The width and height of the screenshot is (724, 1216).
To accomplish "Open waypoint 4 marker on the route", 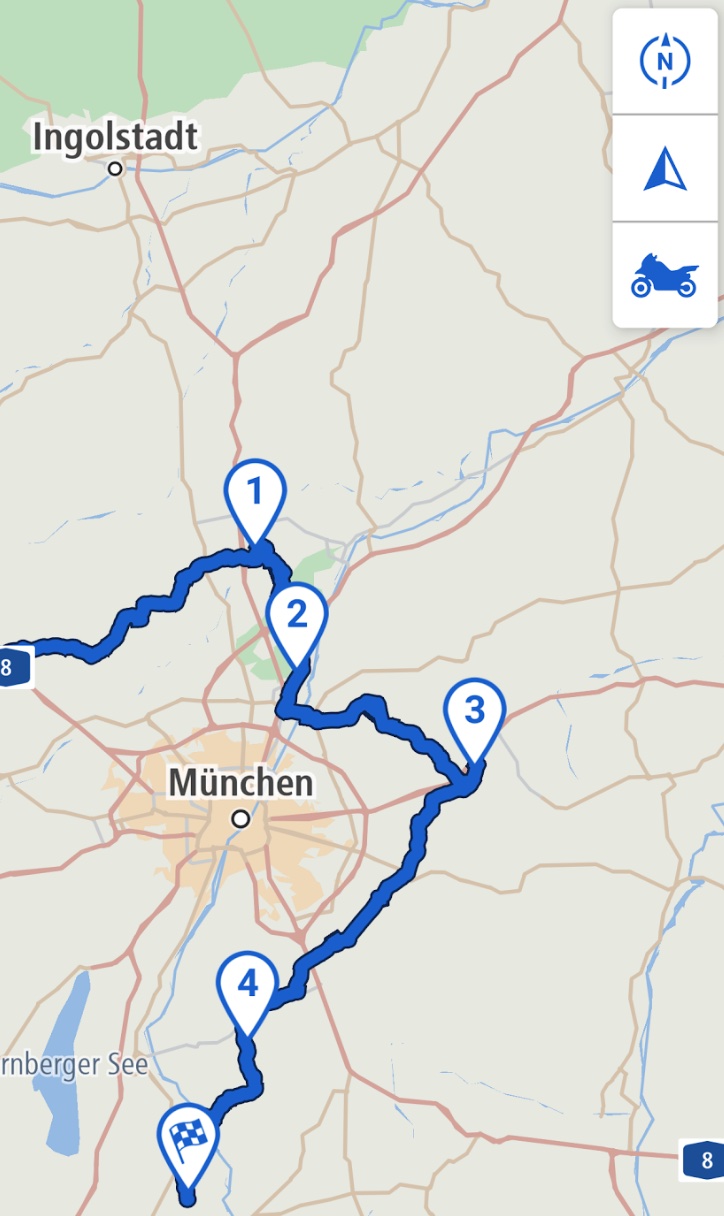I will 247,993.
